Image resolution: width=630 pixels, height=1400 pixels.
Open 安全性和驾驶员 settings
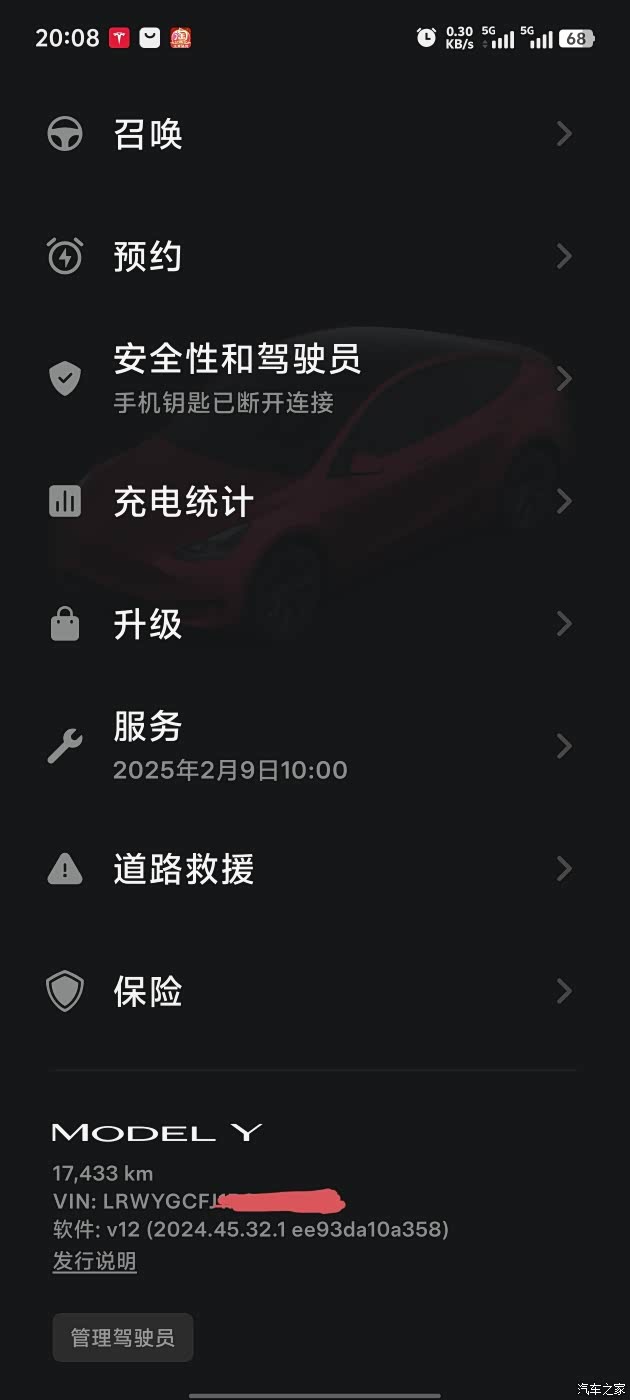click(237, 378)
